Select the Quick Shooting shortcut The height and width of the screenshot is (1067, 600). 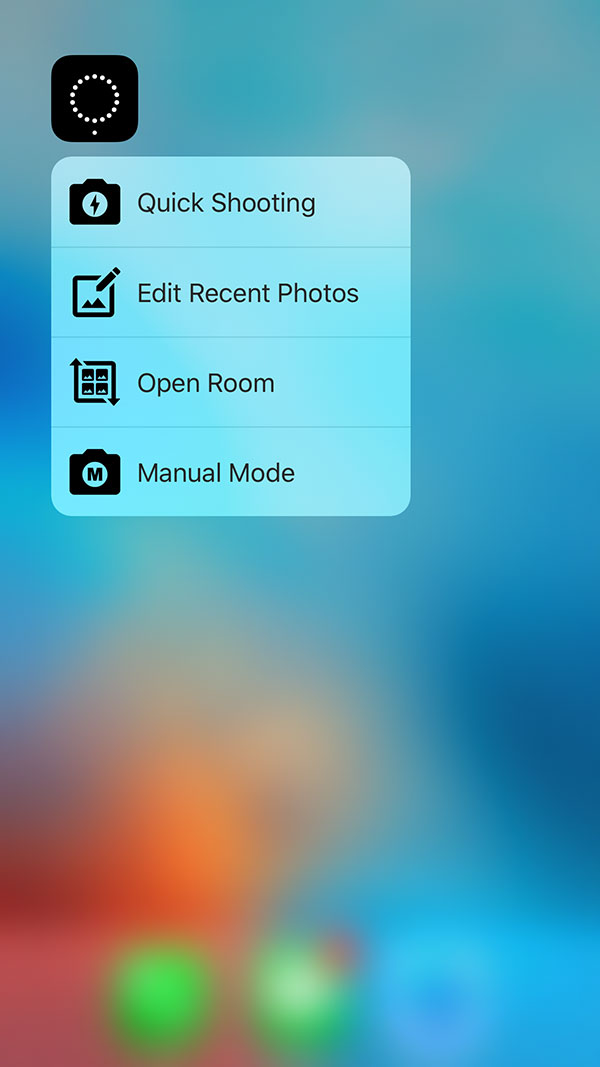coord(231,202)
